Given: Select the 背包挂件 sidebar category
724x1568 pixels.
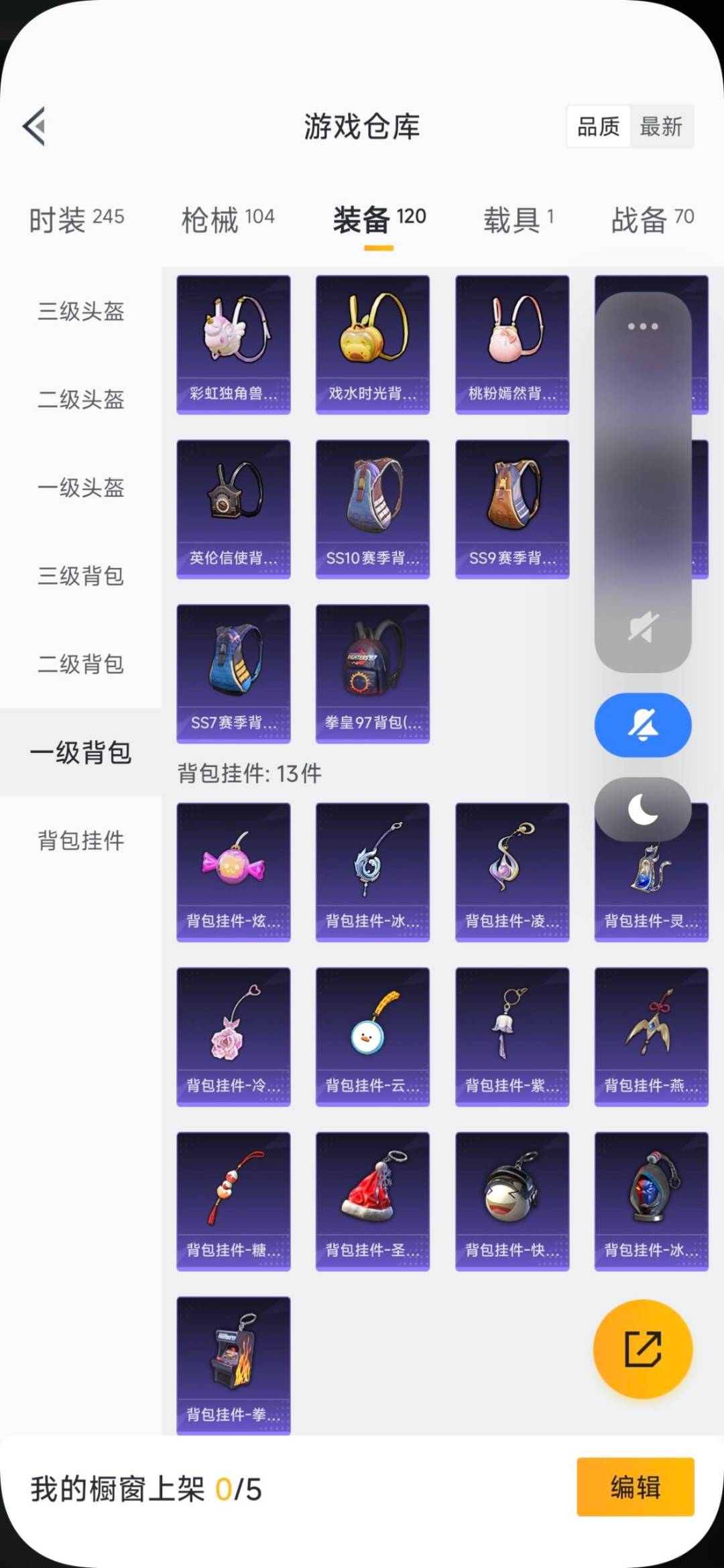Looking at the screenshot, I should (x=79, y=840).
